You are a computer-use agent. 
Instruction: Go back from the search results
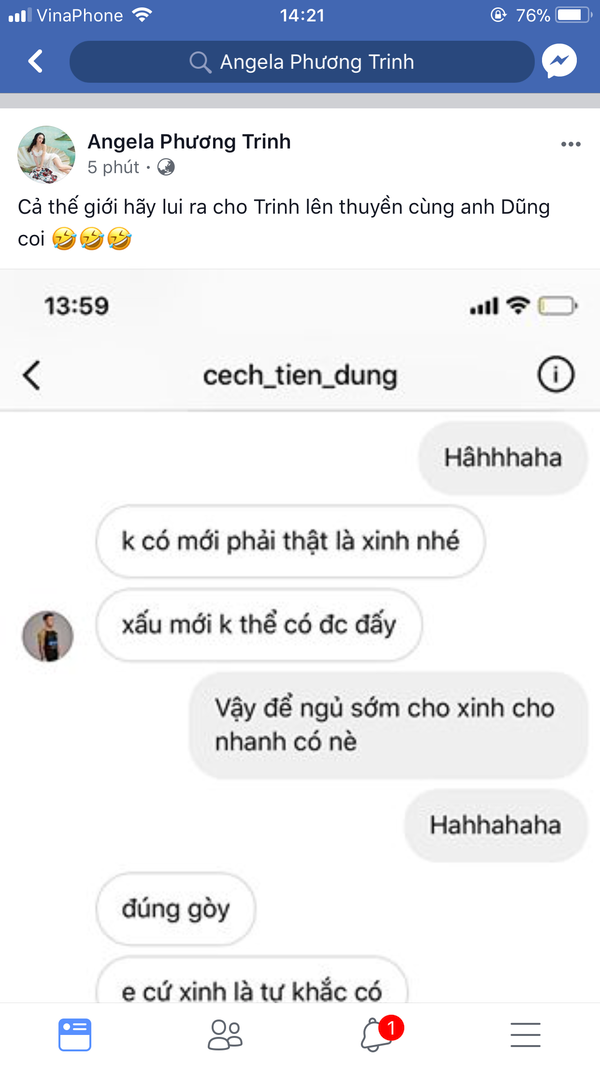(x=35, y=62)
